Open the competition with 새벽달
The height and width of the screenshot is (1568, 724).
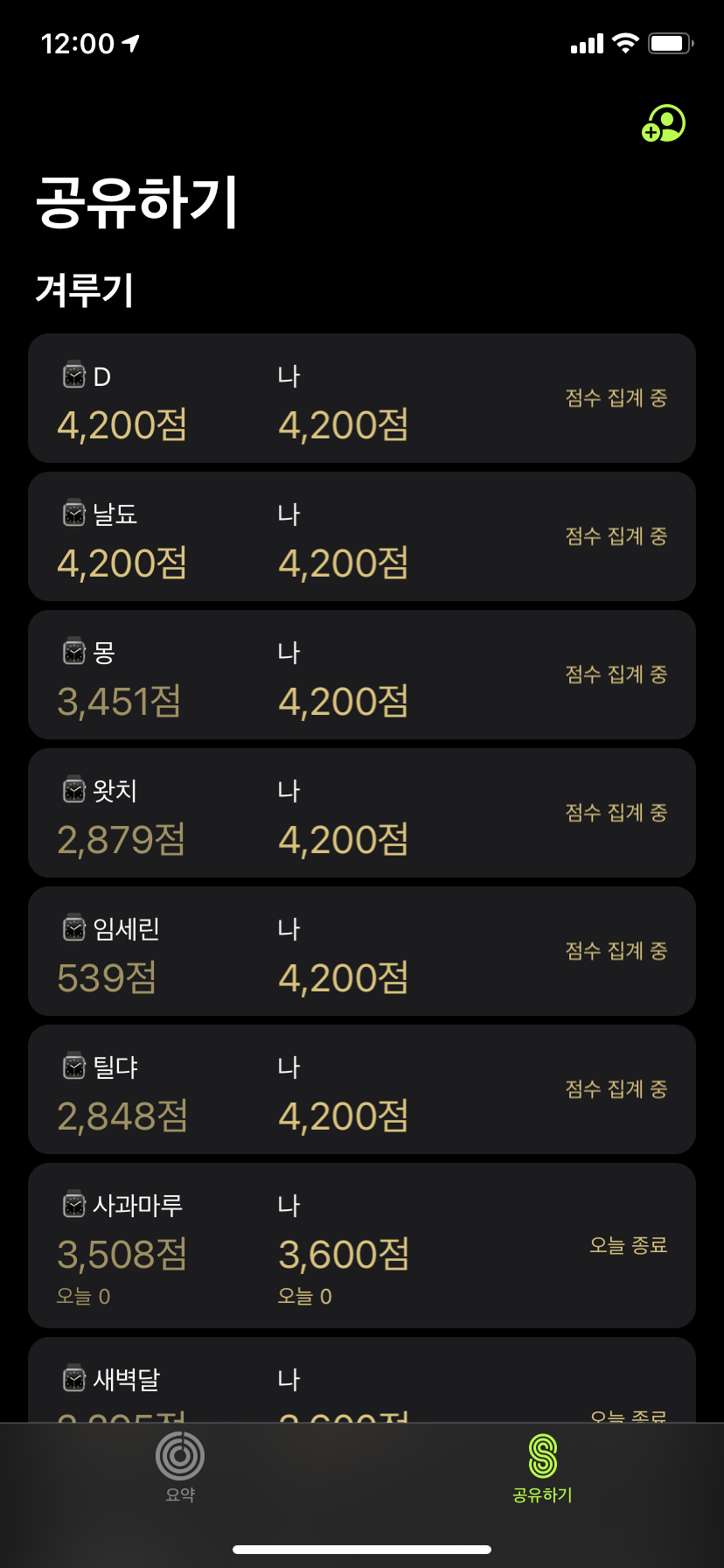[x=362, y=1382]
